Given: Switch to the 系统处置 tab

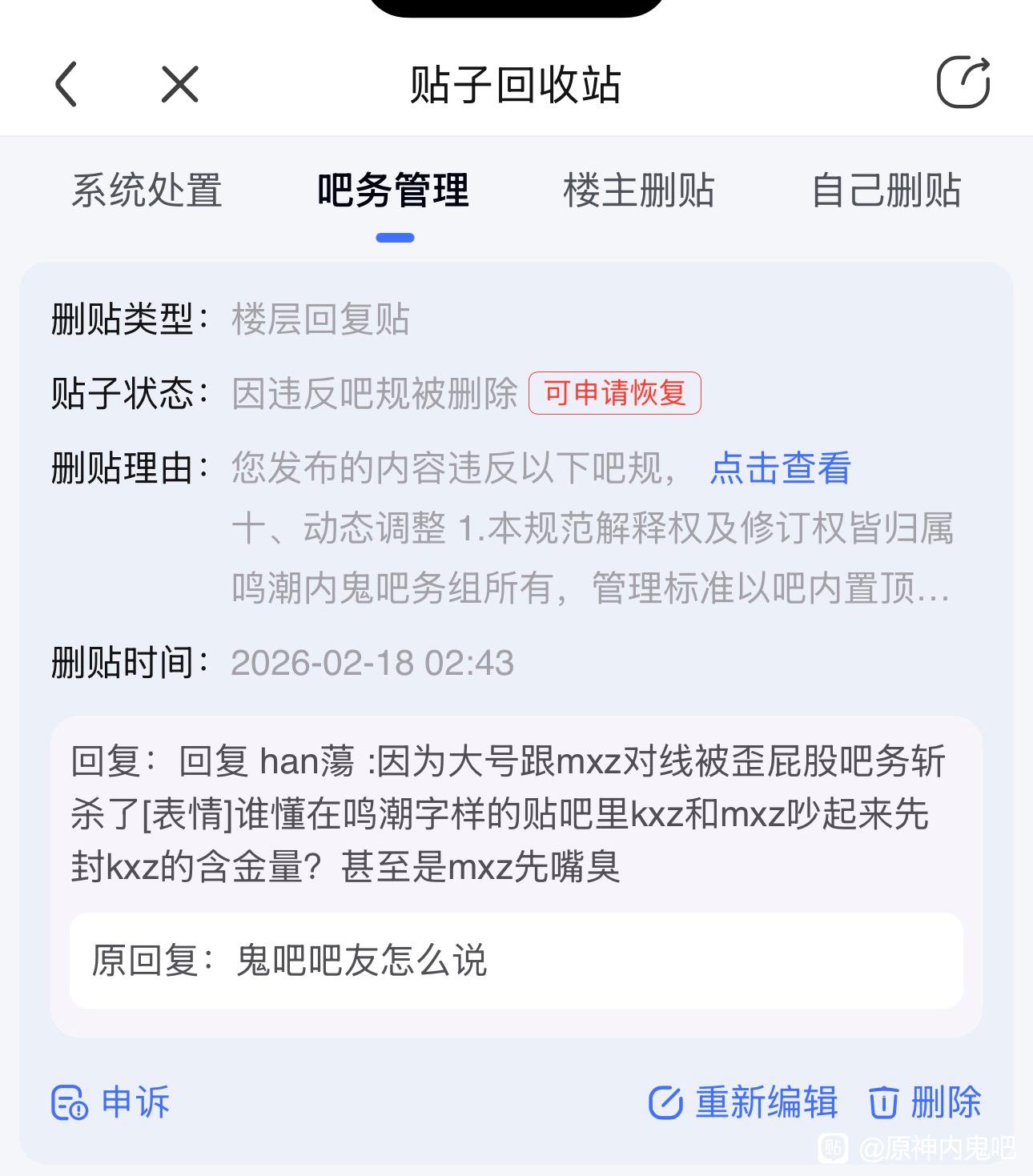Looking at the screenshot, I should pyautogui.click(x=147, y=191).
